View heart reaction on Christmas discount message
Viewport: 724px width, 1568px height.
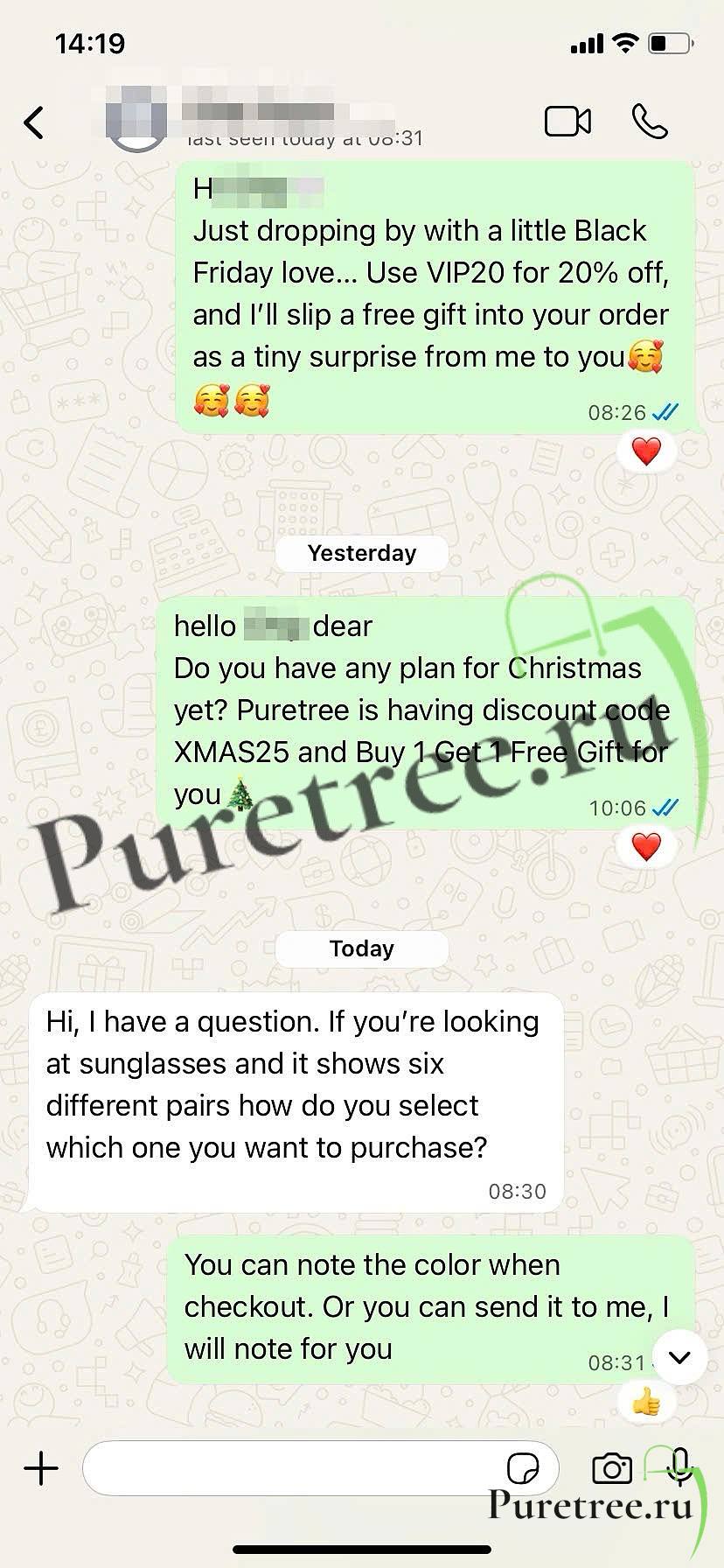coord(646,847)
